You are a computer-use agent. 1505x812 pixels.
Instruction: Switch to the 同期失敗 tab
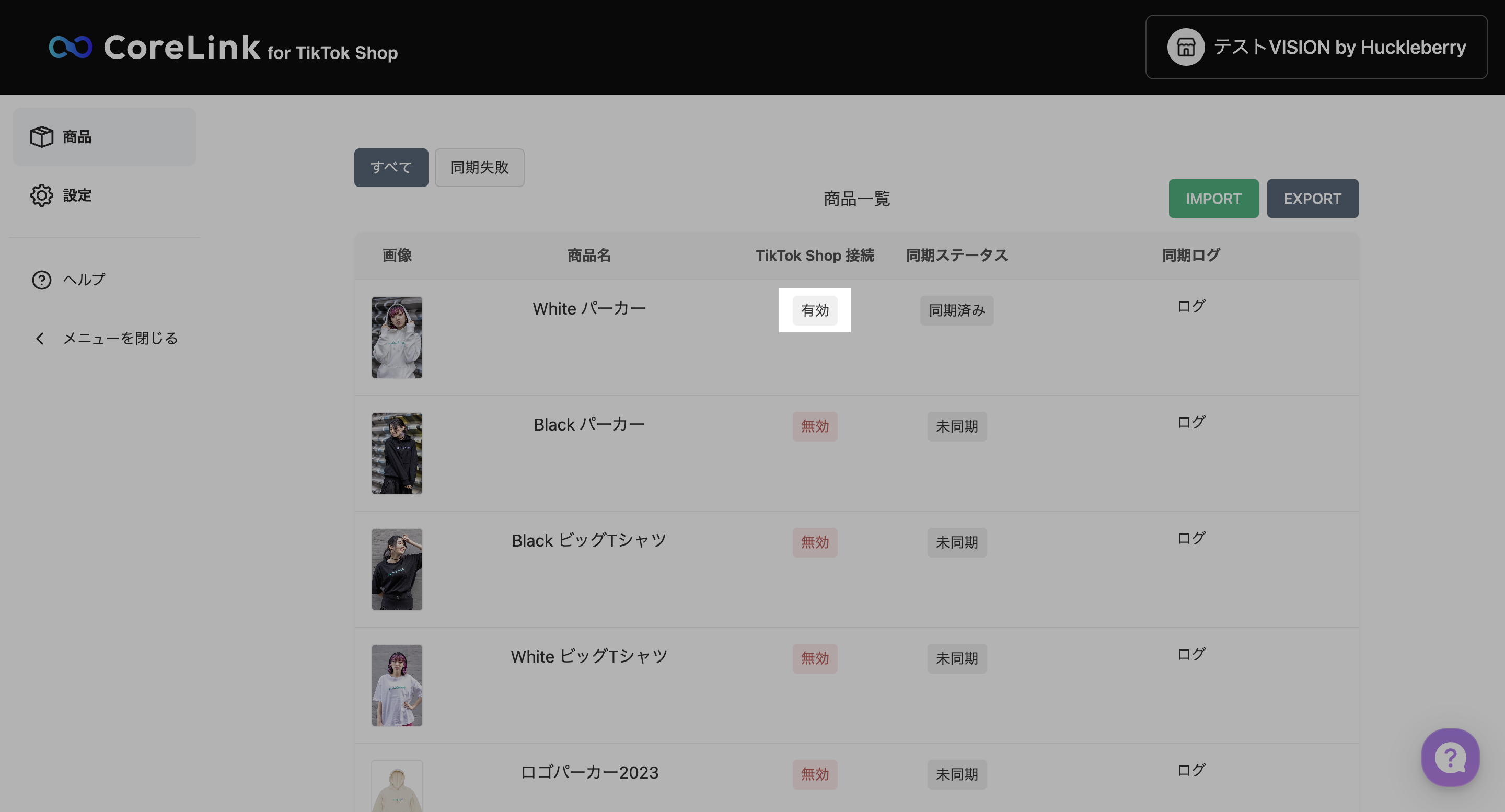click(x=479, y=168)
